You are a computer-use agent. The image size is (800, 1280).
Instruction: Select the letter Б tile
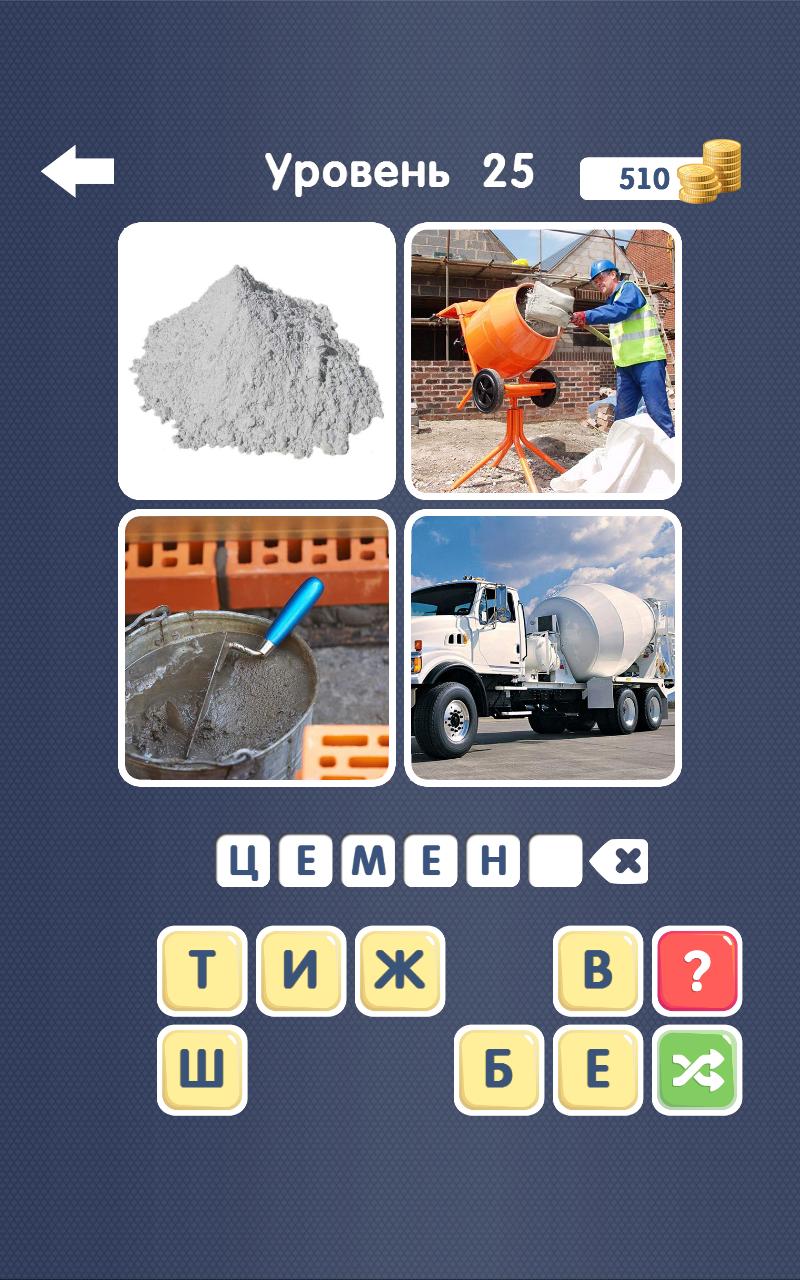point(499,1070)
